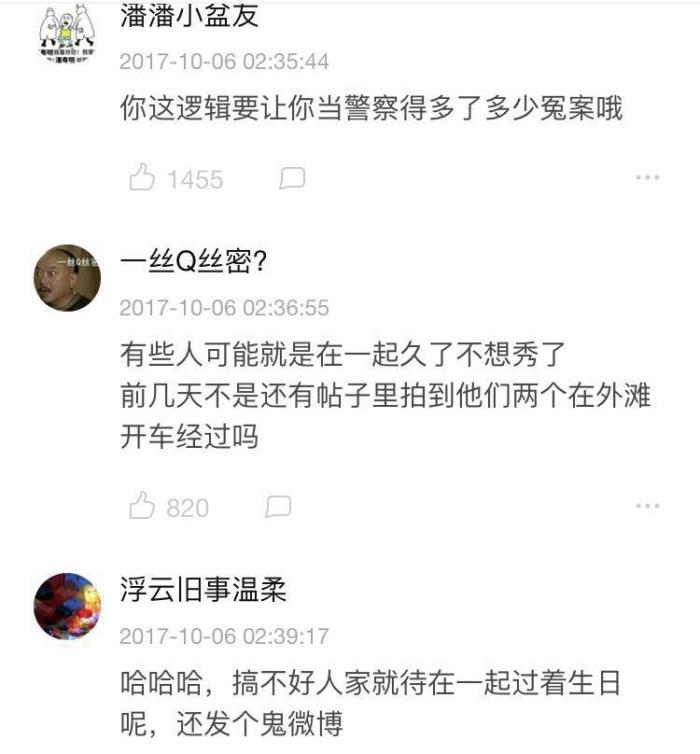The image size is (700, 754).
Task: Tap the username 浮云旧事温柔
Action: click(203, 591)
